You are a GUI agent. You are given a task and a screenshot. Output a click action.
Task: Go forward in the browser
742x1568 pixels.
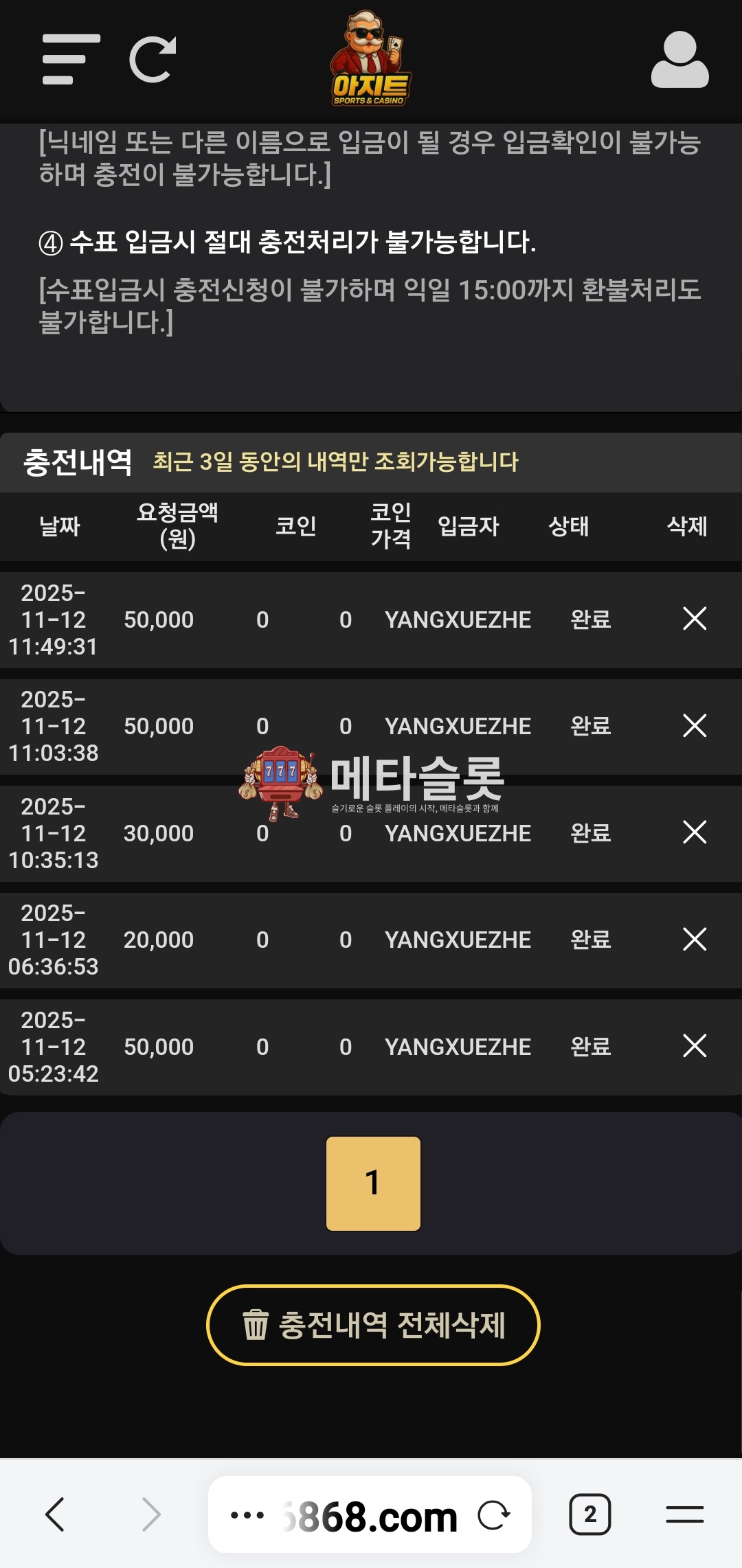pyautogui.click(x=151, y=1514)
